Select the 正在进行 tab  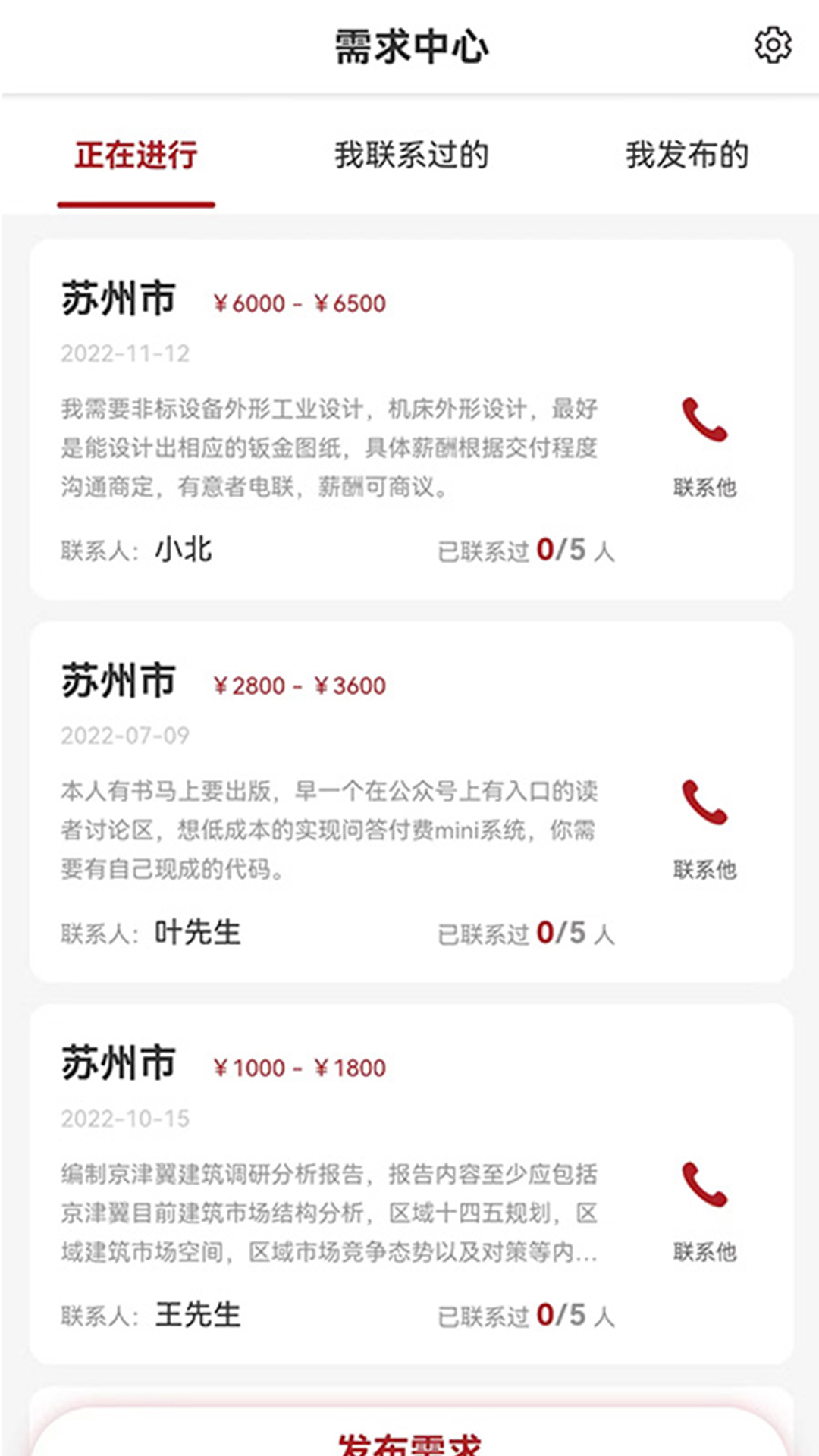point(136,155)
